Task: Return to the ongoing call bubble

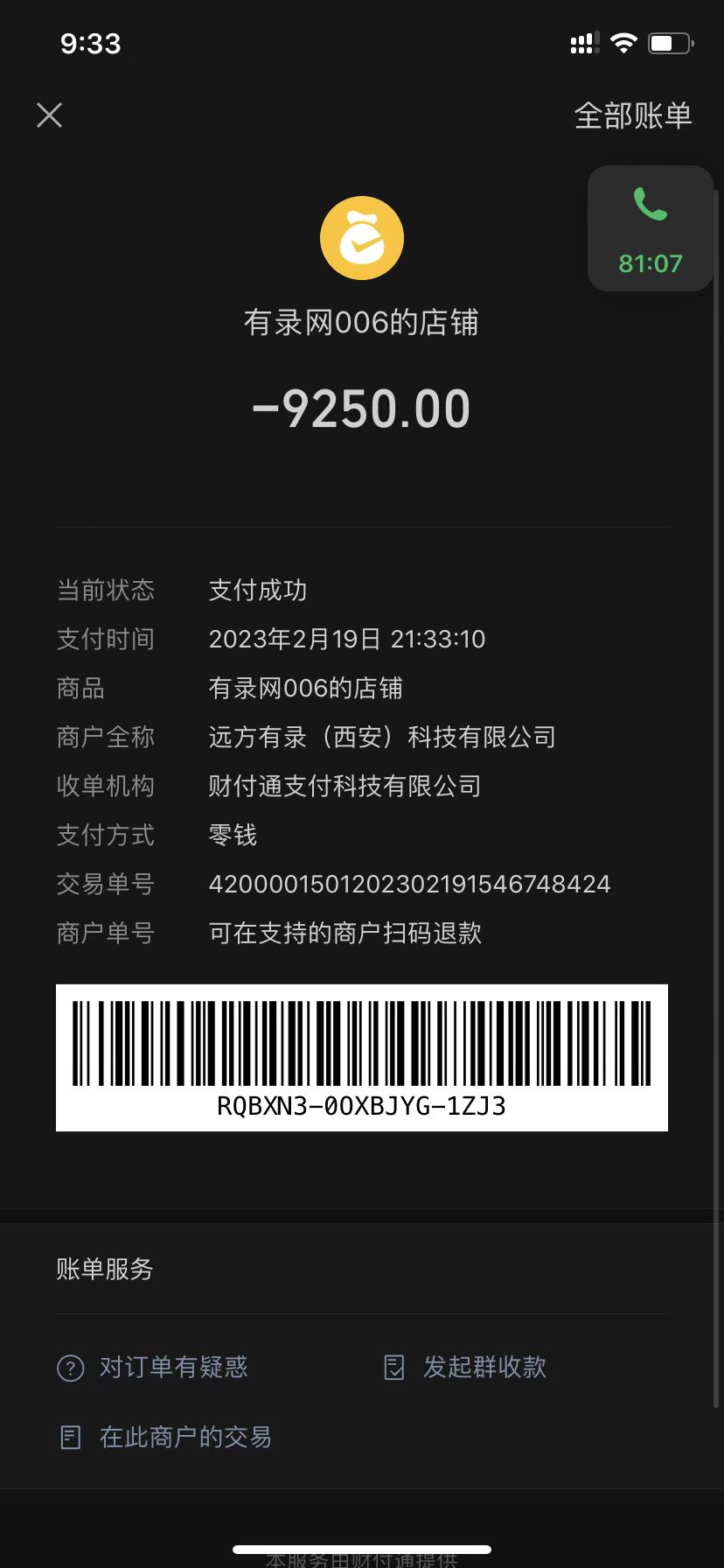Action: (x=650, y=228)
